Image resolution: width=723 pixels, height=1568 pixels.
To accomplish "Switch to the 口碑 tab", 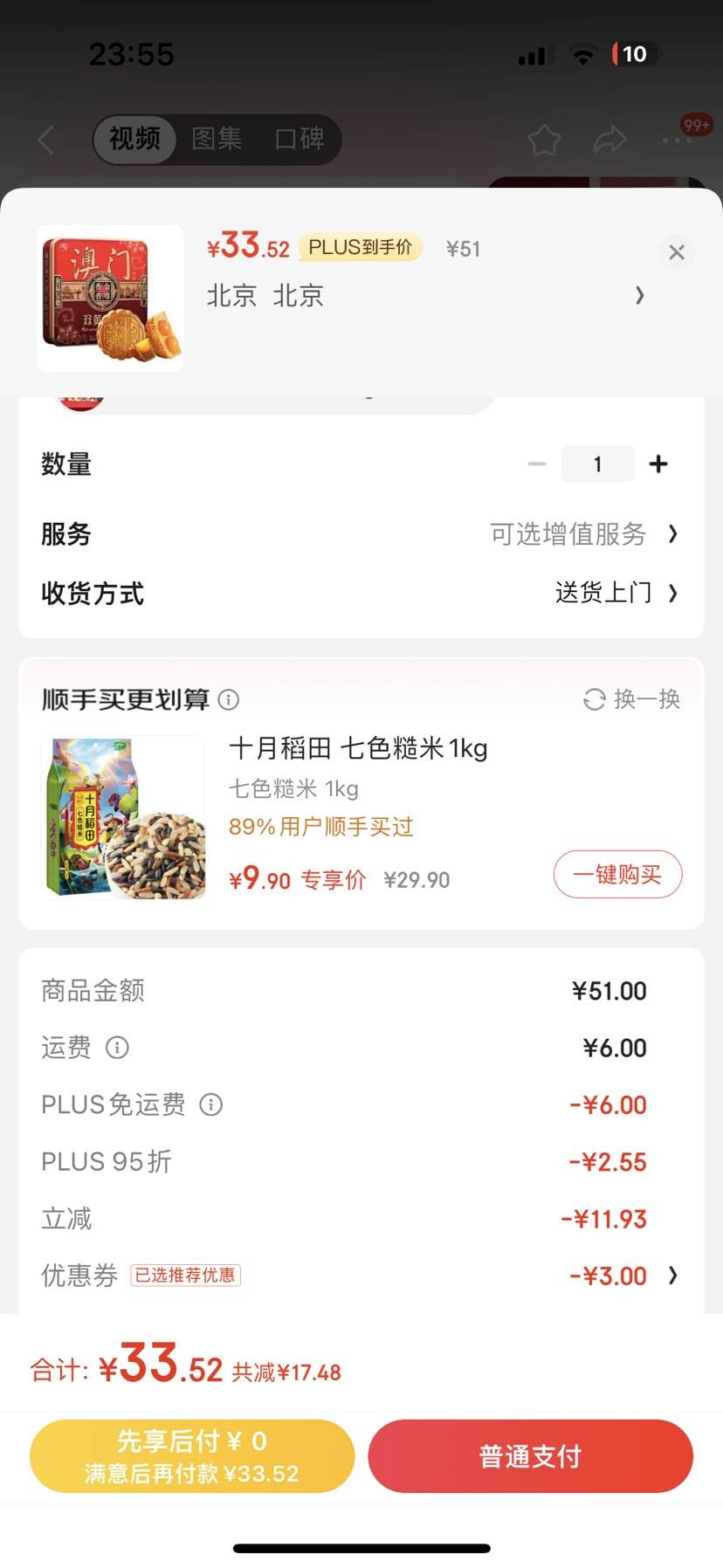I will pyautogui.click(x=300, y=140).
